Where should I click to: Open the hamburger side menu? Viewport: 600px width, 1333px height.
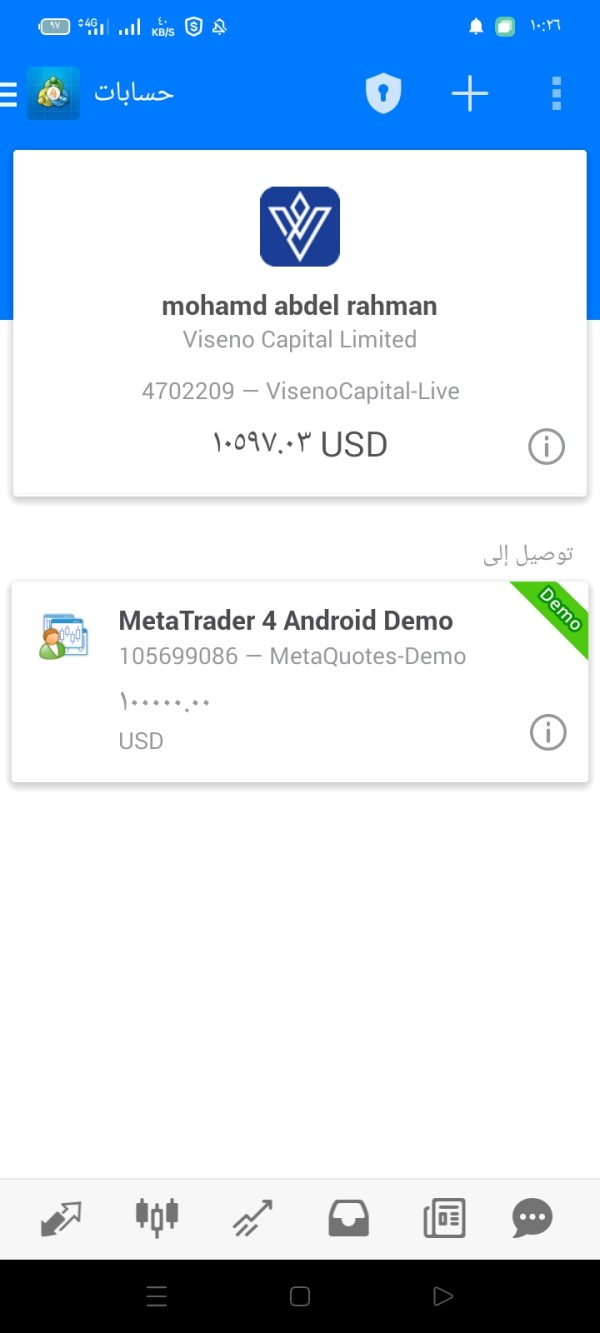[9, 94]
